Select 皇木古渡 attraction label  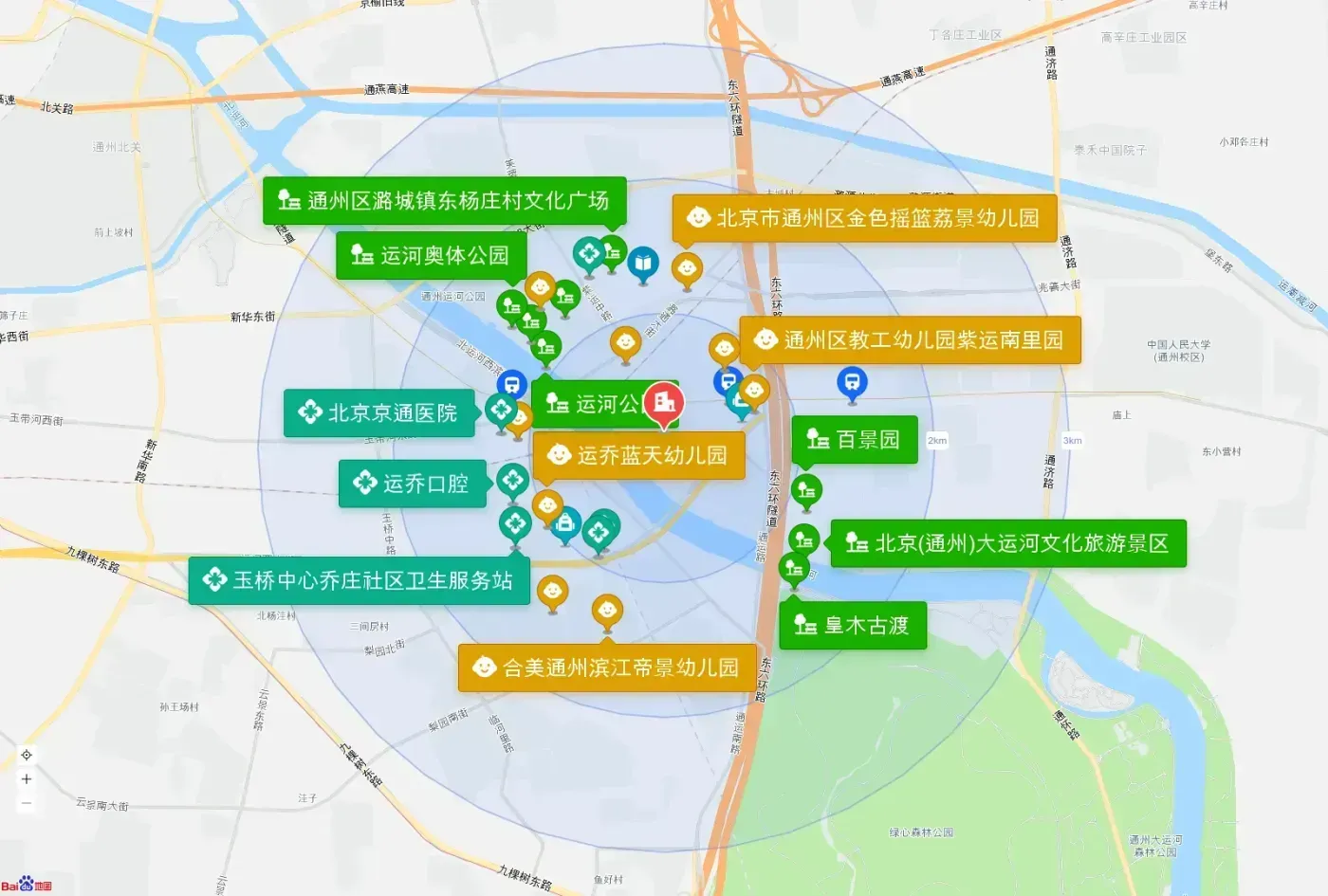point(853,625)
